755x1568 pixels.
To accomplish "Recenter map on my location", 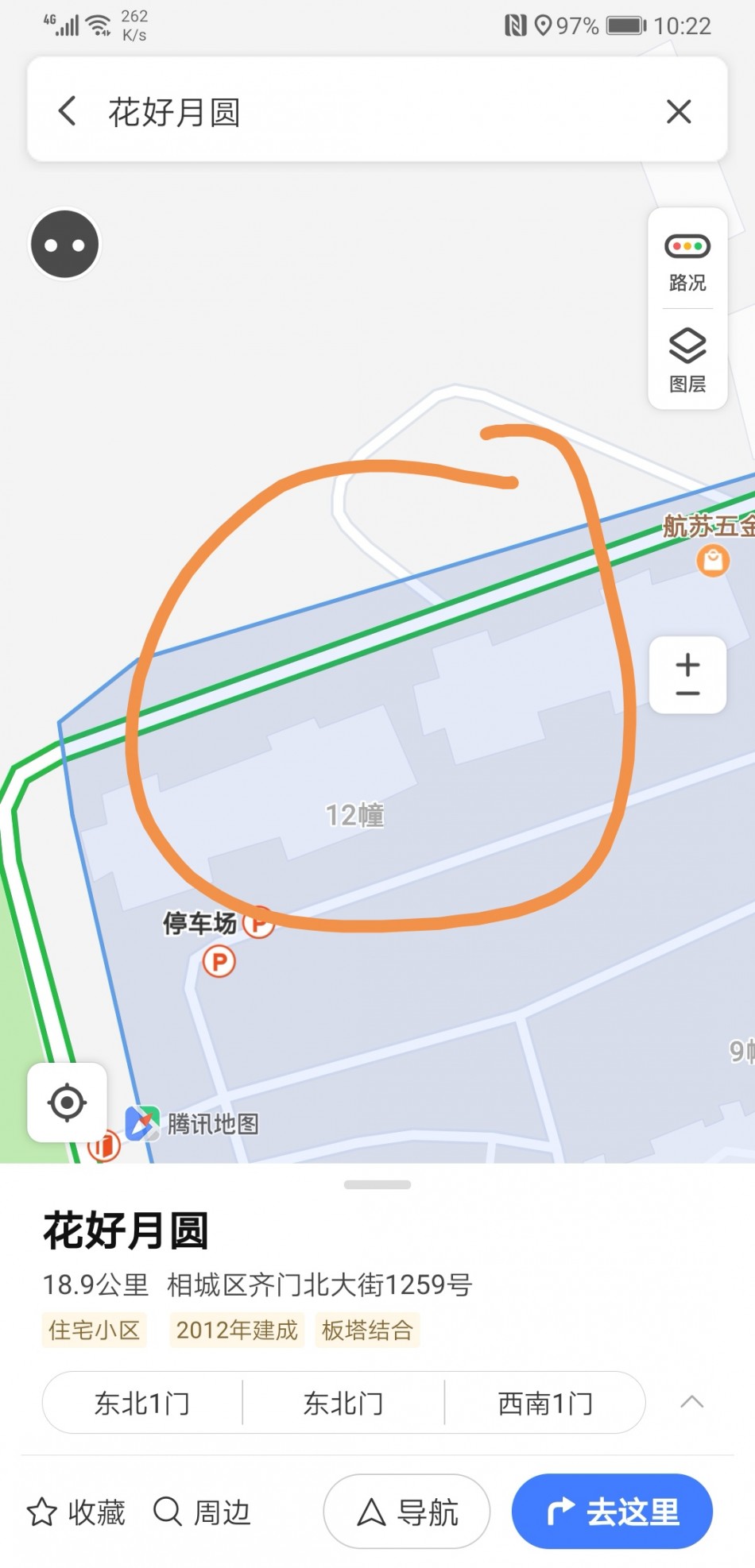I will (67, 1103).
